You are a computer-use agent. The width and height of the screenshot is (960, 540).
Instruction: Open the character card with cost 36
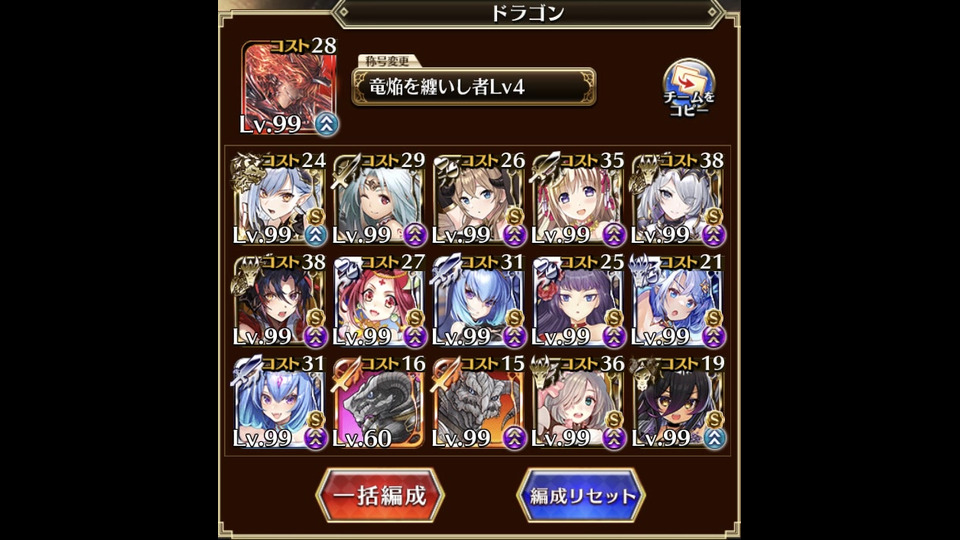(x=578, y=404)
